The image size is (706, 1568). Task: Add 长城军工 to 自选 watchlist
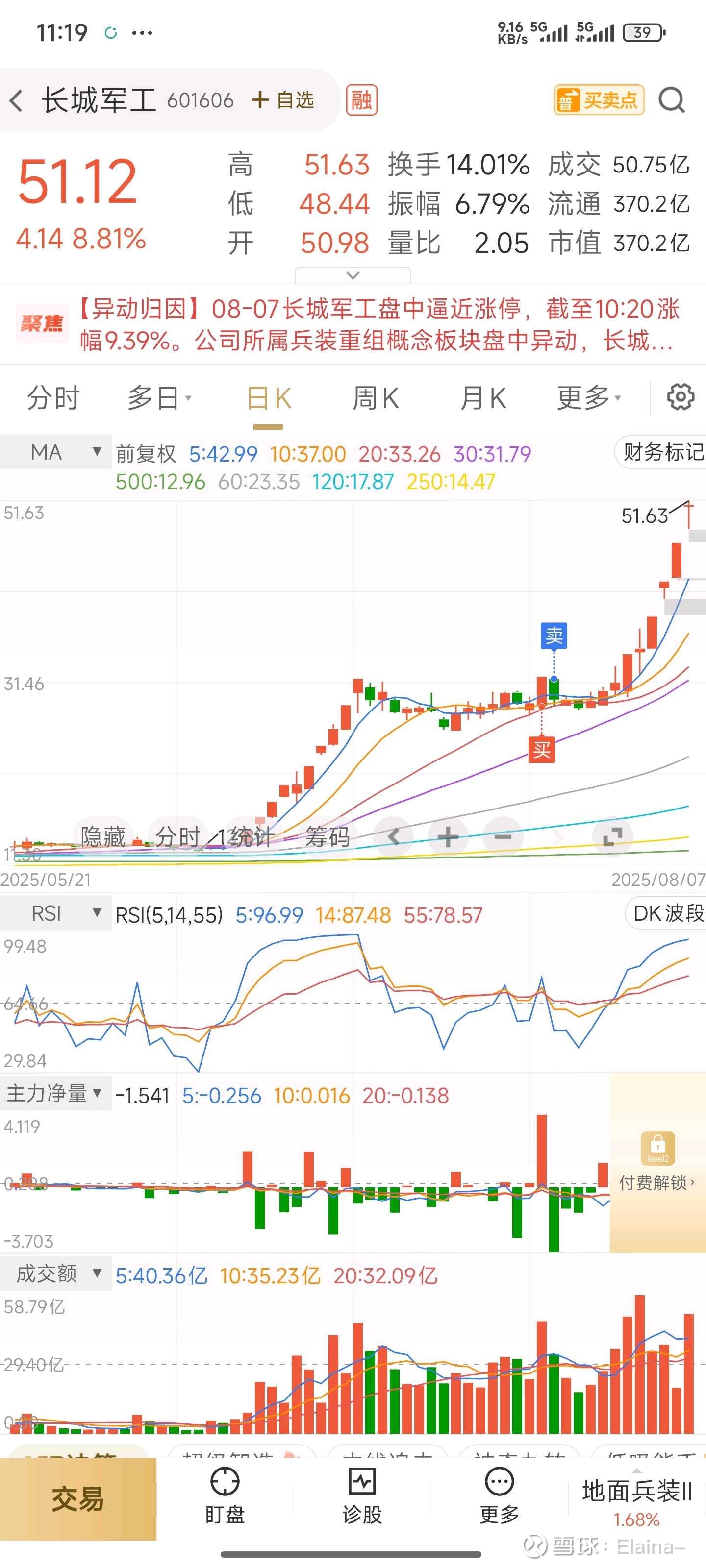pyautogui.click(x=282, y=100)
